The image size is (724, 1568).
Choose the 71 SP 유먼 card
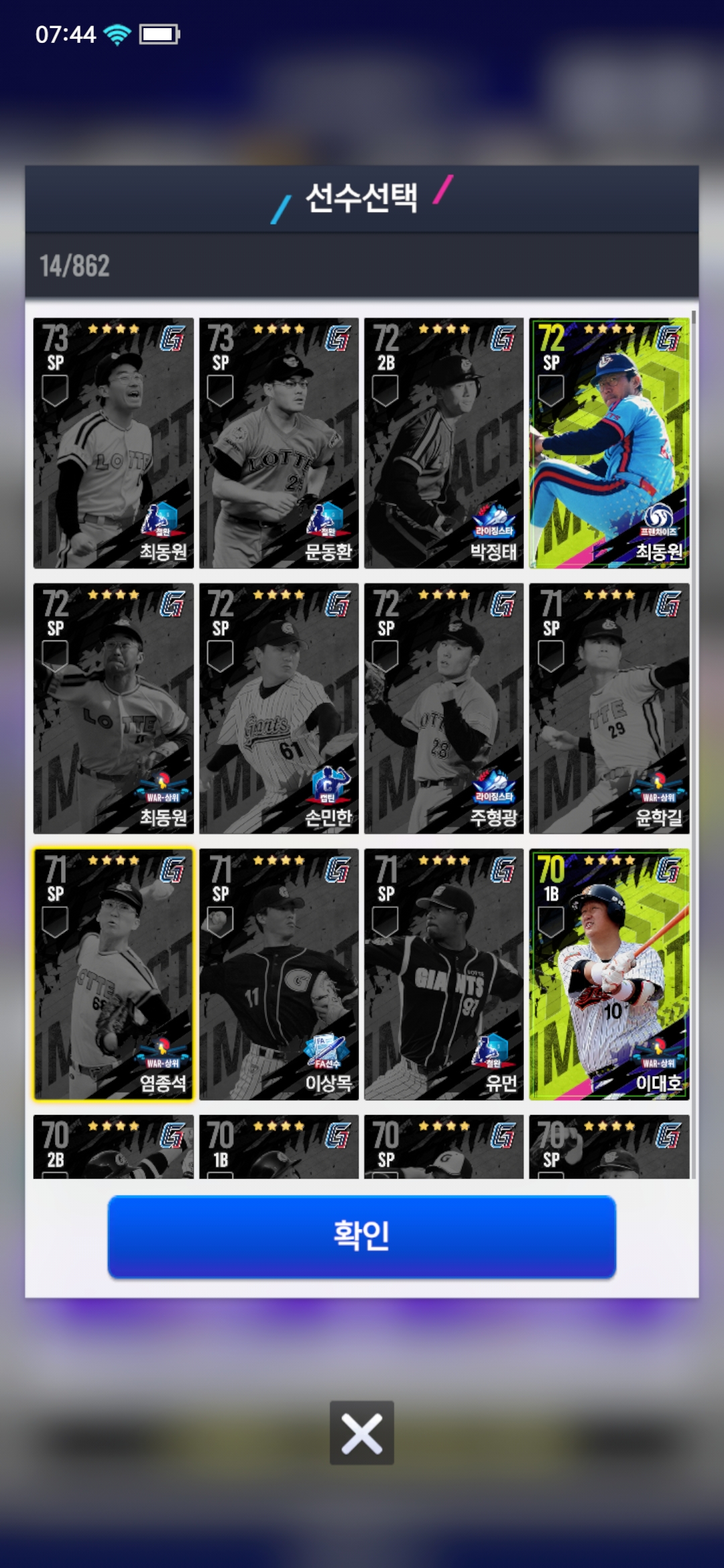pyautogui.click(x=444, y=974)
